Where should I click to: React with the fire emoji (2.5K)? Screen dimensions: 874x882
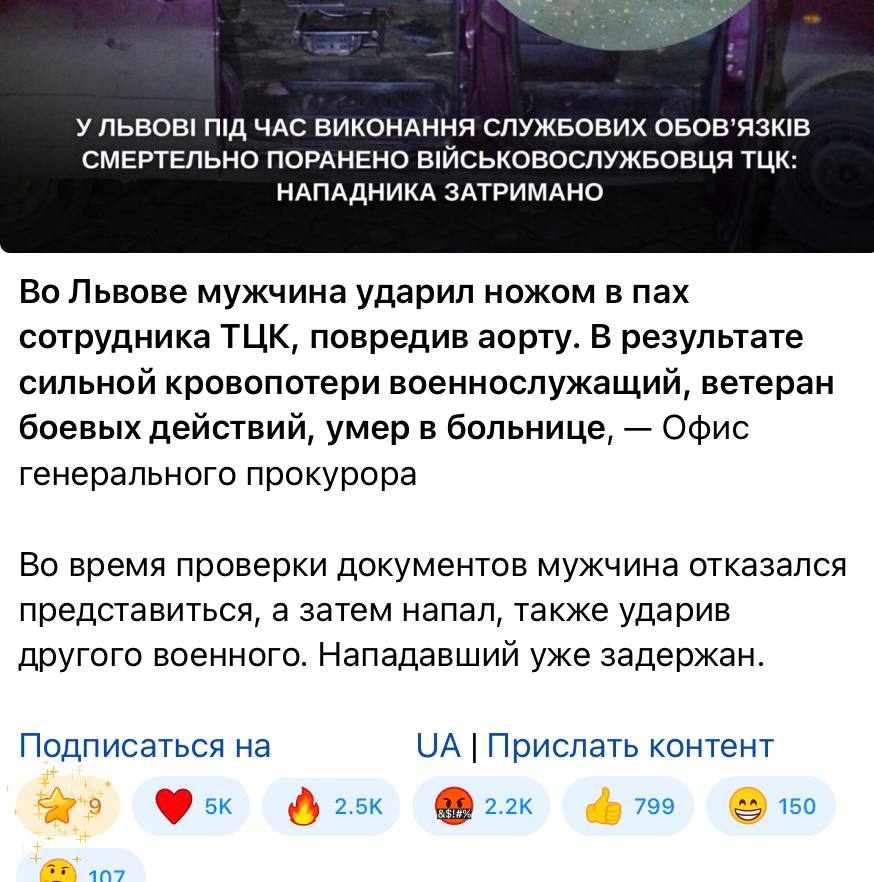[x=330, y=806]
